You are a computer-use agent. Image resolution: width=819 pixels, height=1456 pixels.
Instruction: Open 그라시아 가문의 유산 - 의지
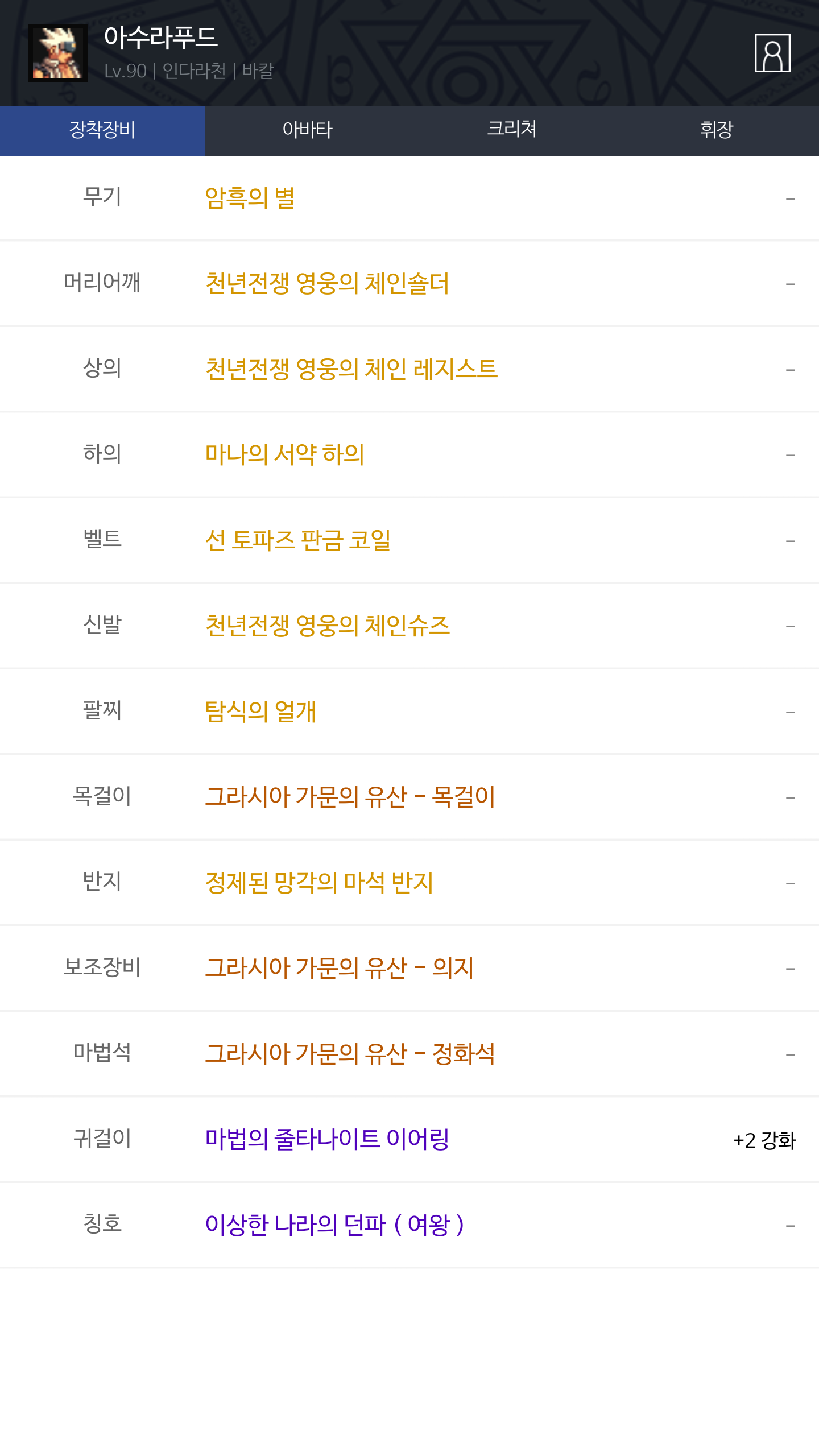point(339,968)
